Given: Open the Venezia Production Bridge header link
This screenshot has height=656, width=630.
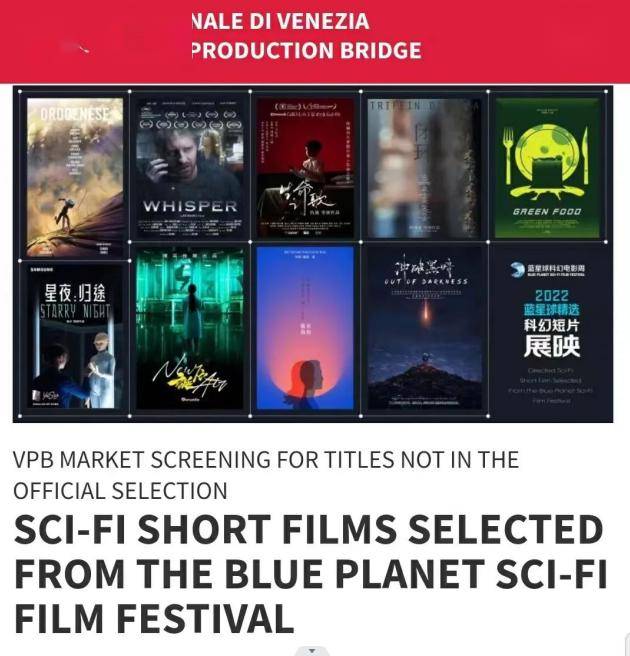Looking at the screenshot, I should [x=305, y=36].
